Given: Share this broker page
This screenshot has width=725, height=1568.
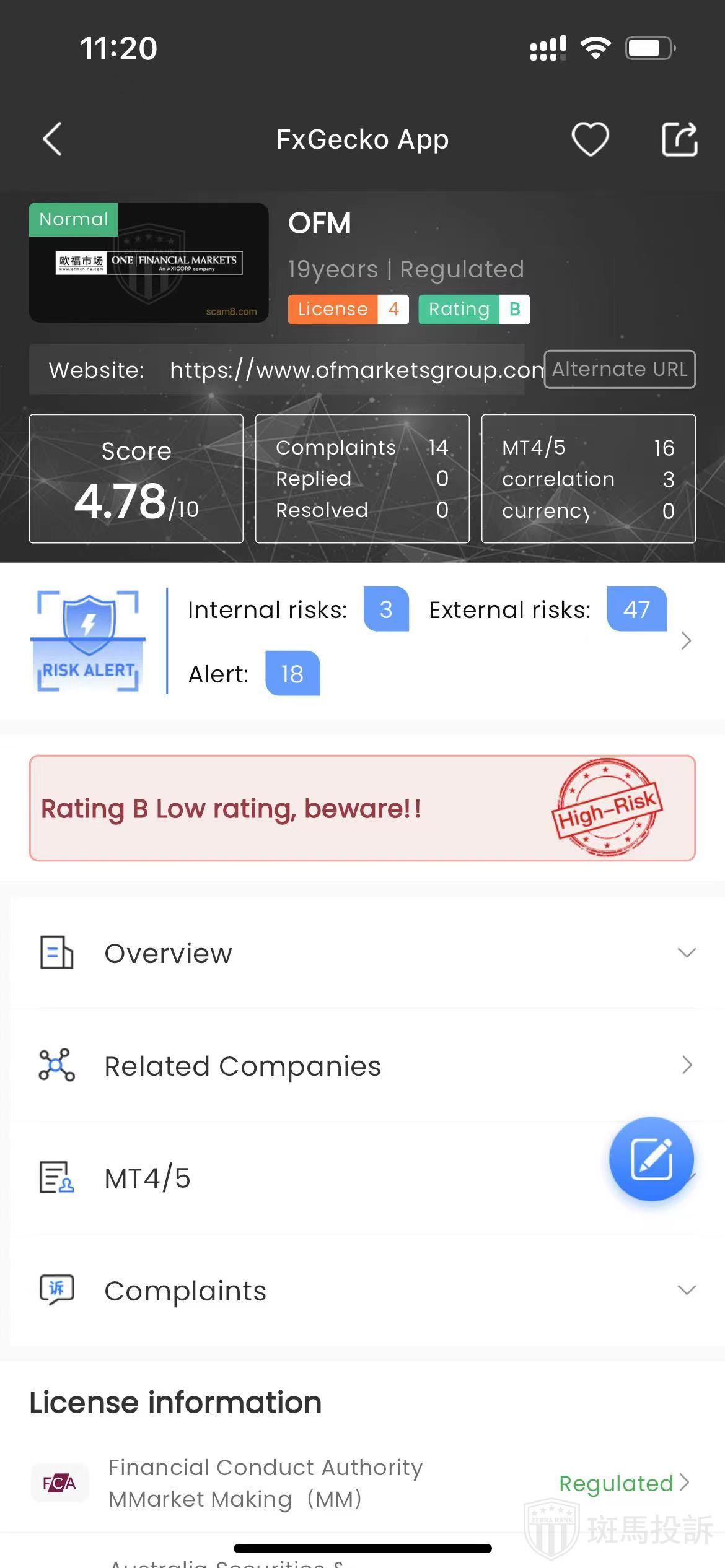Looking at the screenshot, I should (x=679, y=139).
